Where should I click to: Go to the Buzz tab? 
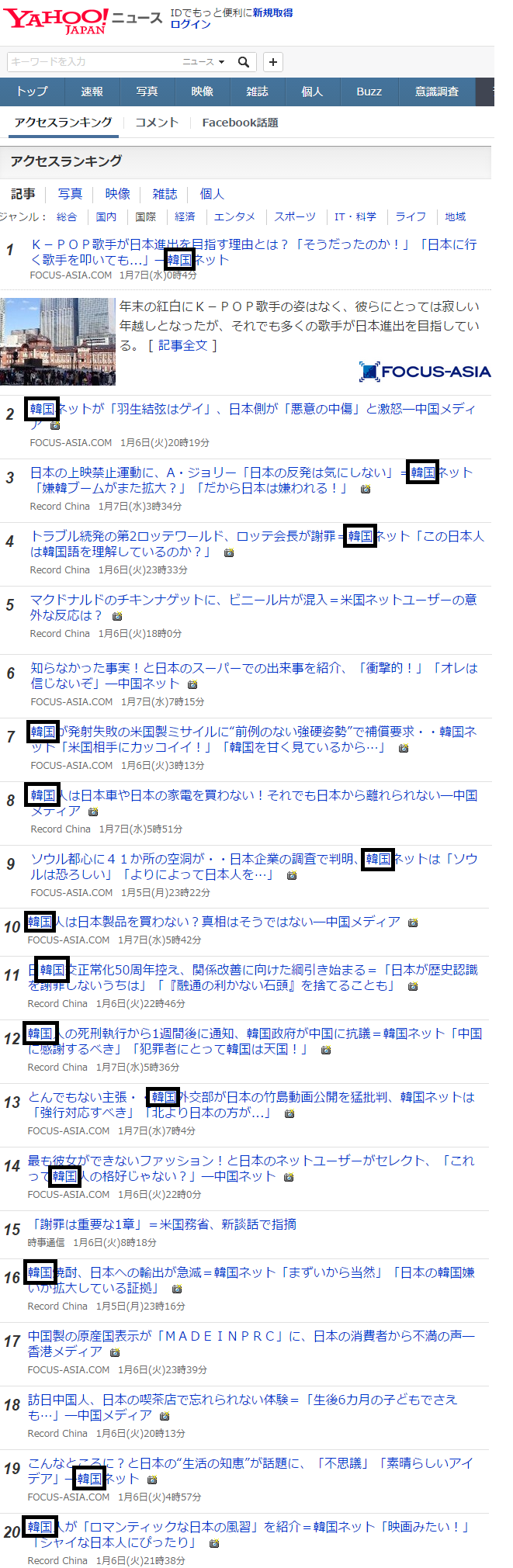(x=369, y=92)
